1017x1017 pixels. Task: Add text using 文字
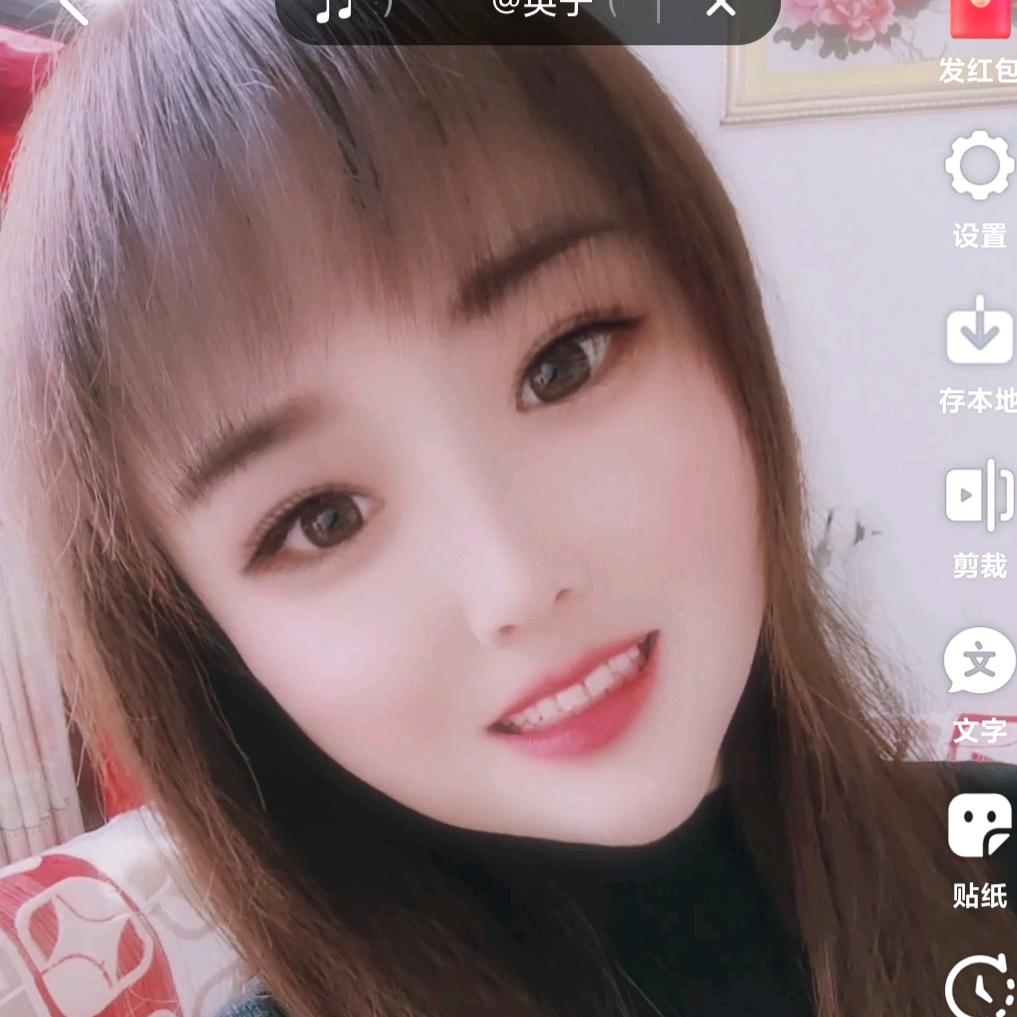tap(979, 662)
